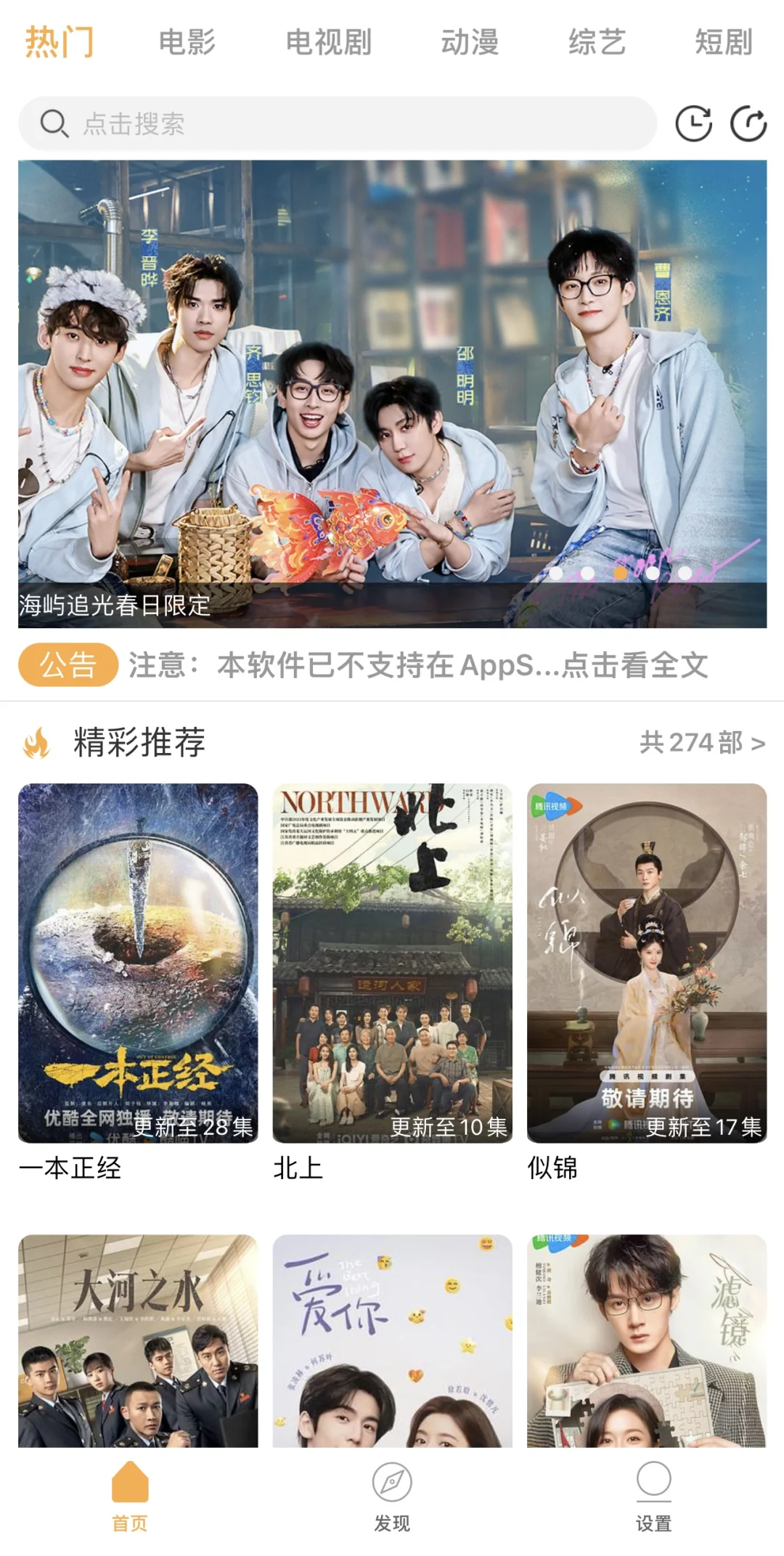This screenshot has height=1556, width=784.
Task: Open the drama 似锦
Action: (x=647, y=963)
